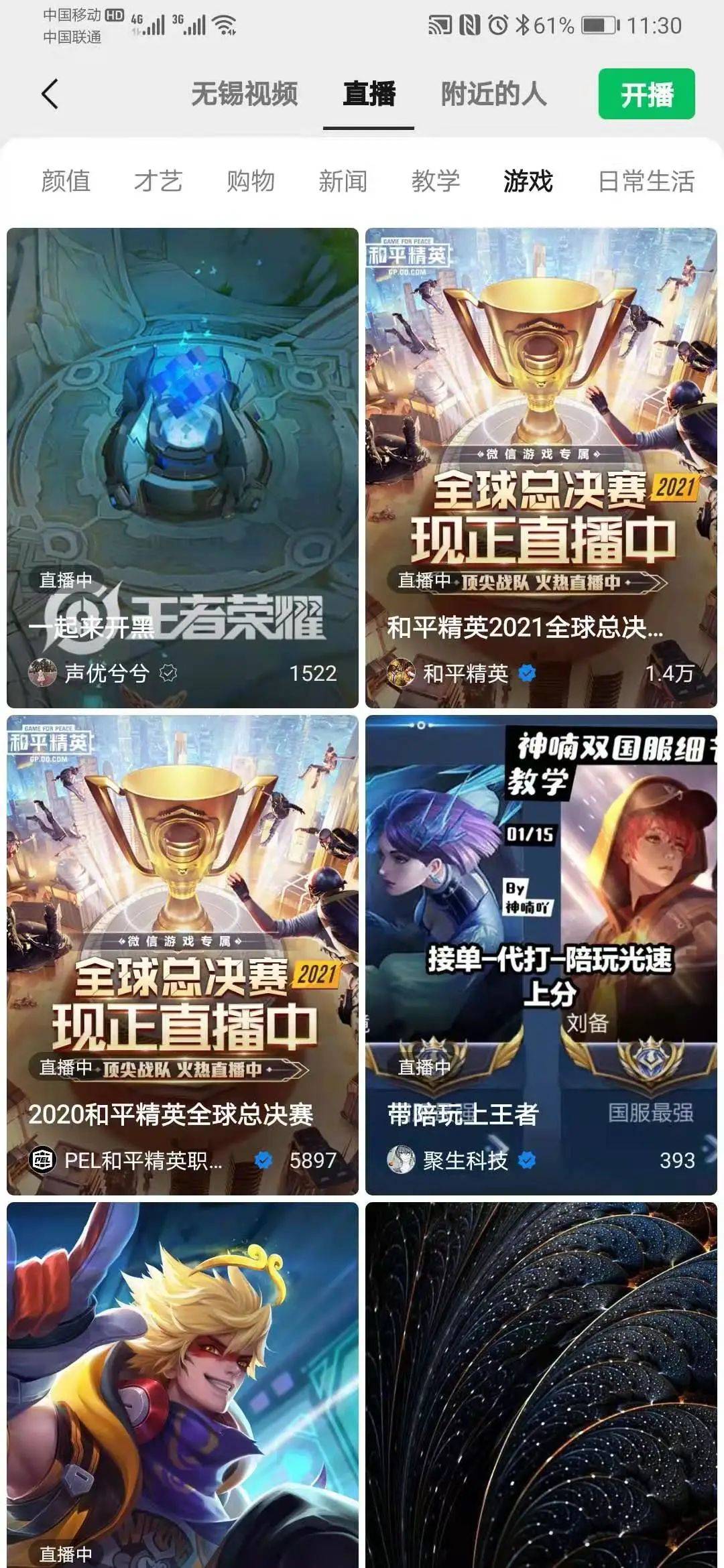Select the 游戏 category

[528, 181]
